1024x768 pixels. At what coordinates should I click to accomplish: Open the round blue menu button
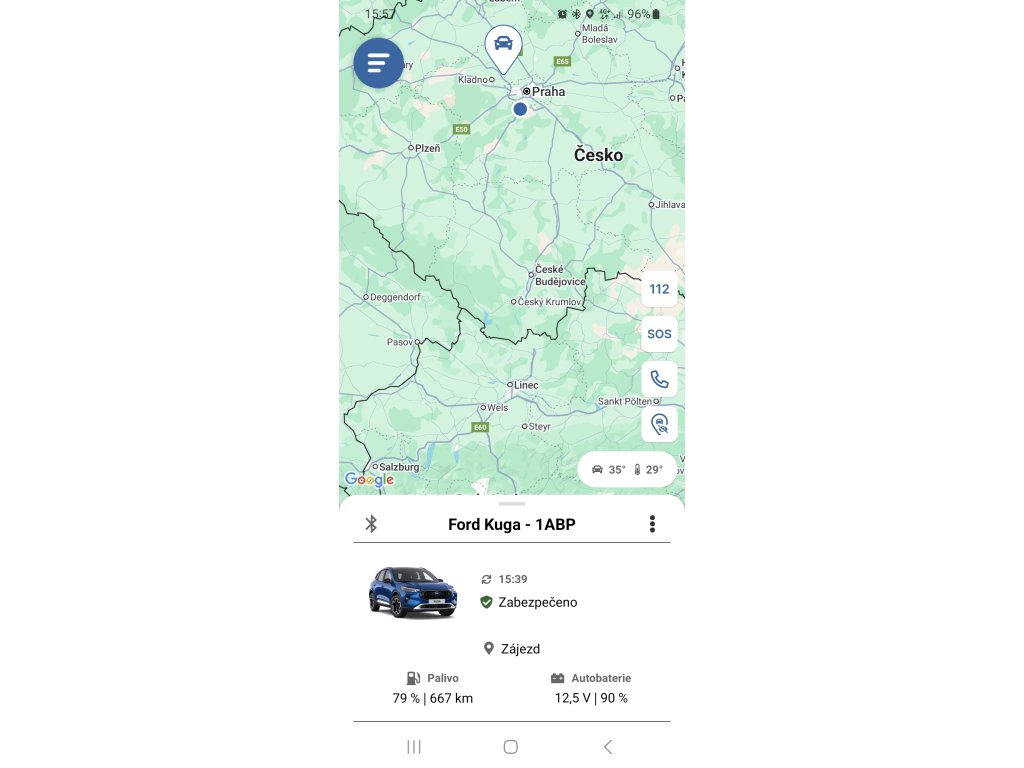379,63
